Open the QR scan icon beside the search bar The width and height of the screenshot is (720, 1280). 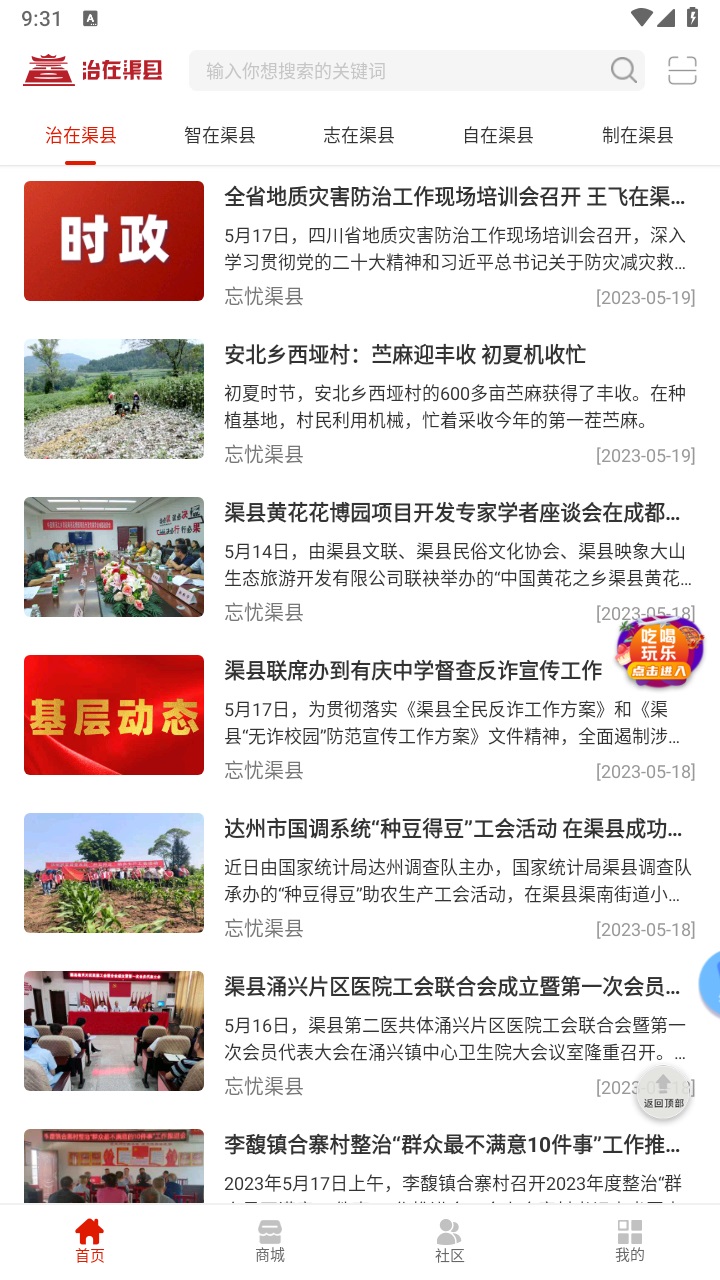pos(683,70)
